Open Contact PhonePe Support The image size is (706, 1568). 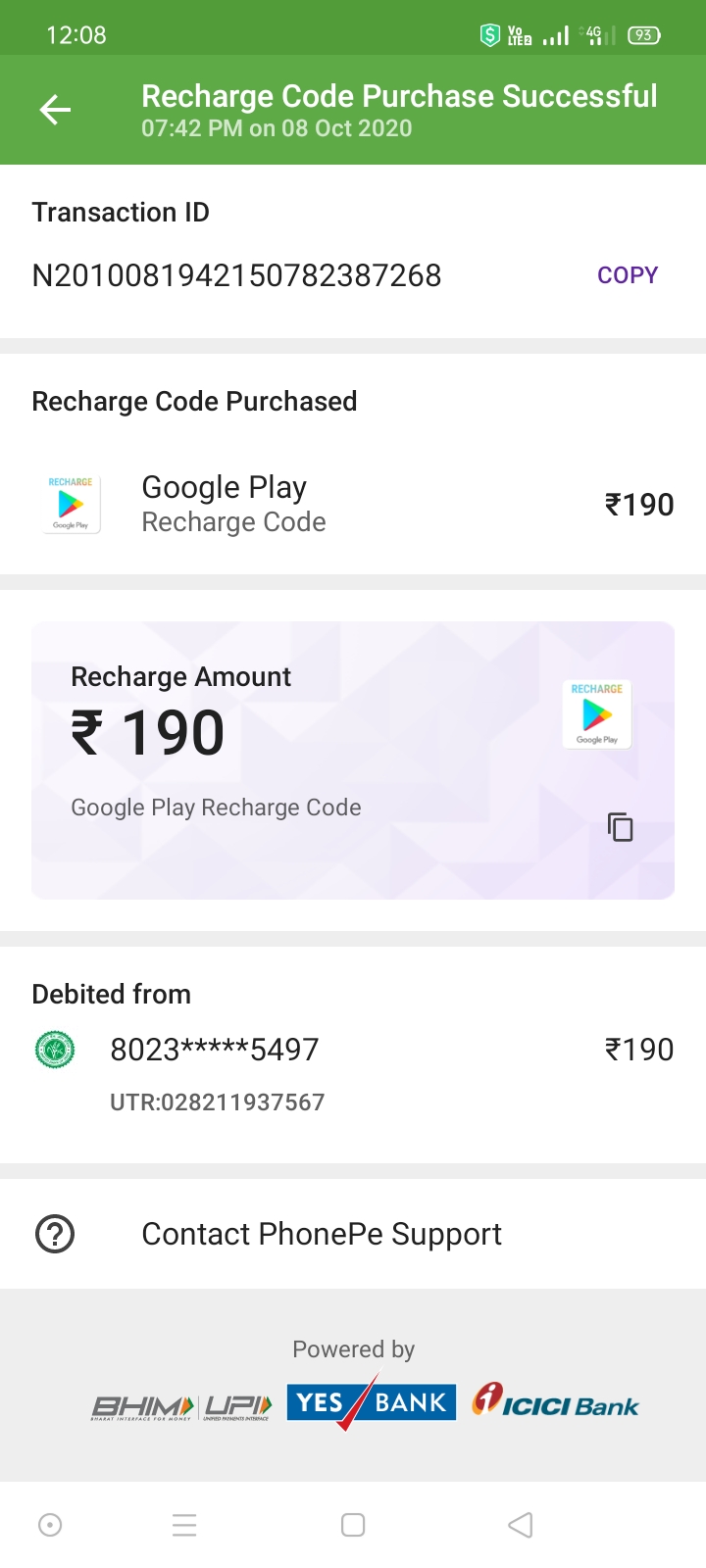(322, 1234)
